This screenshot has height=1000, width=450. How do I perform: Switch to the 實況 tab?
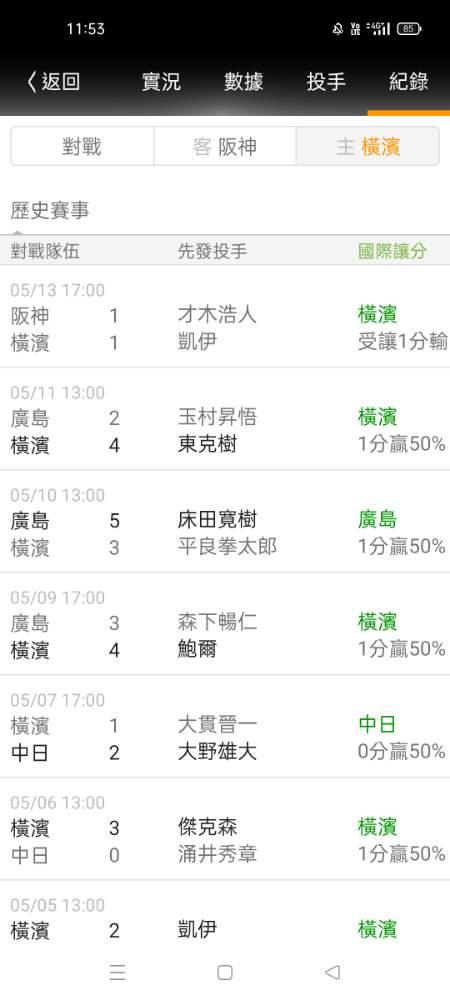[161, 82]
